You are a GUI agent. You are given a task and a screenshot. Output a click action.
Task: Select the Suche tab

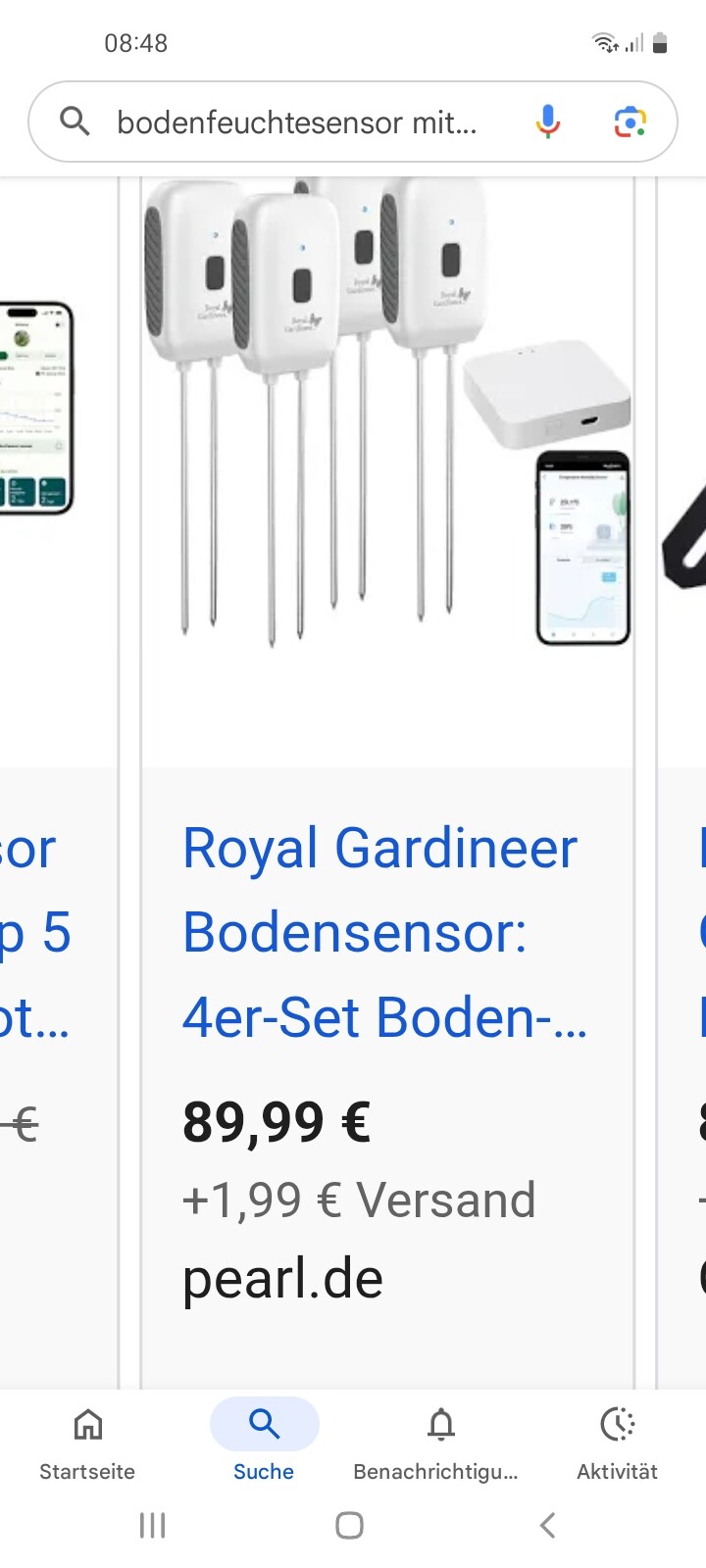264,1443
